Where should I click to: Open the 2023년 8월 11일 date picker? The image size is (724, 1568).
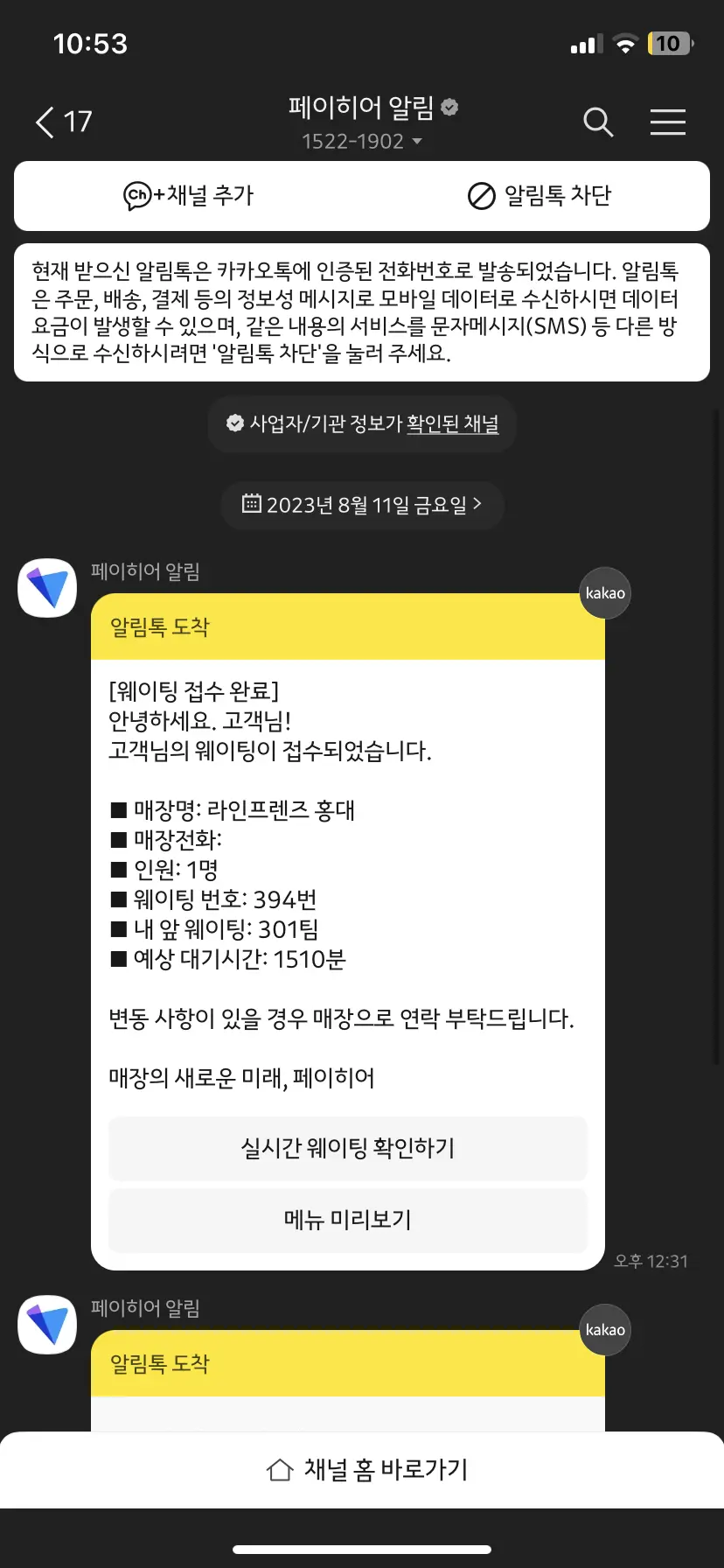click(362, 505)
